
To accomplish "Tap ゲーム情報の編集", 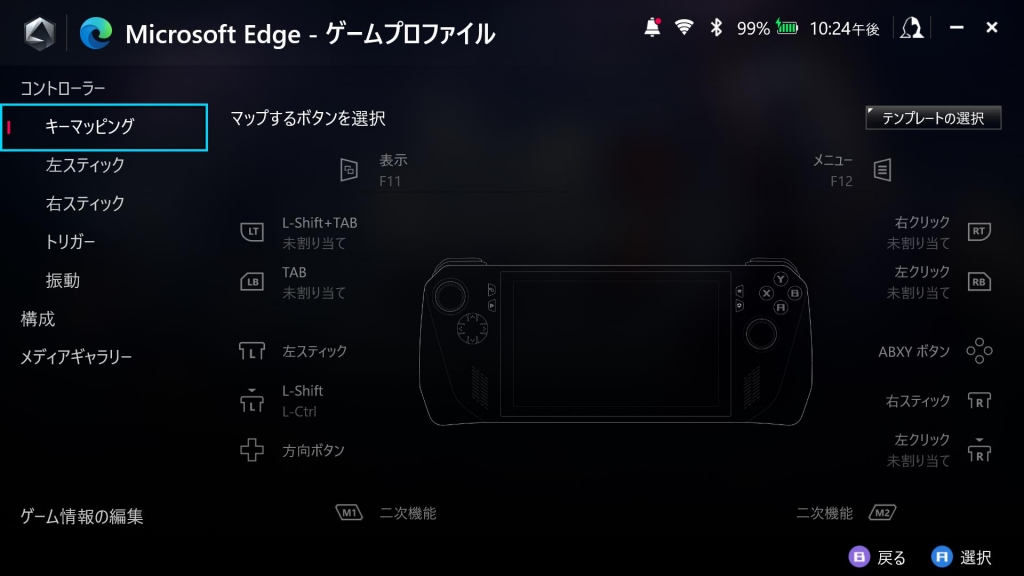I will pos(82,516).
